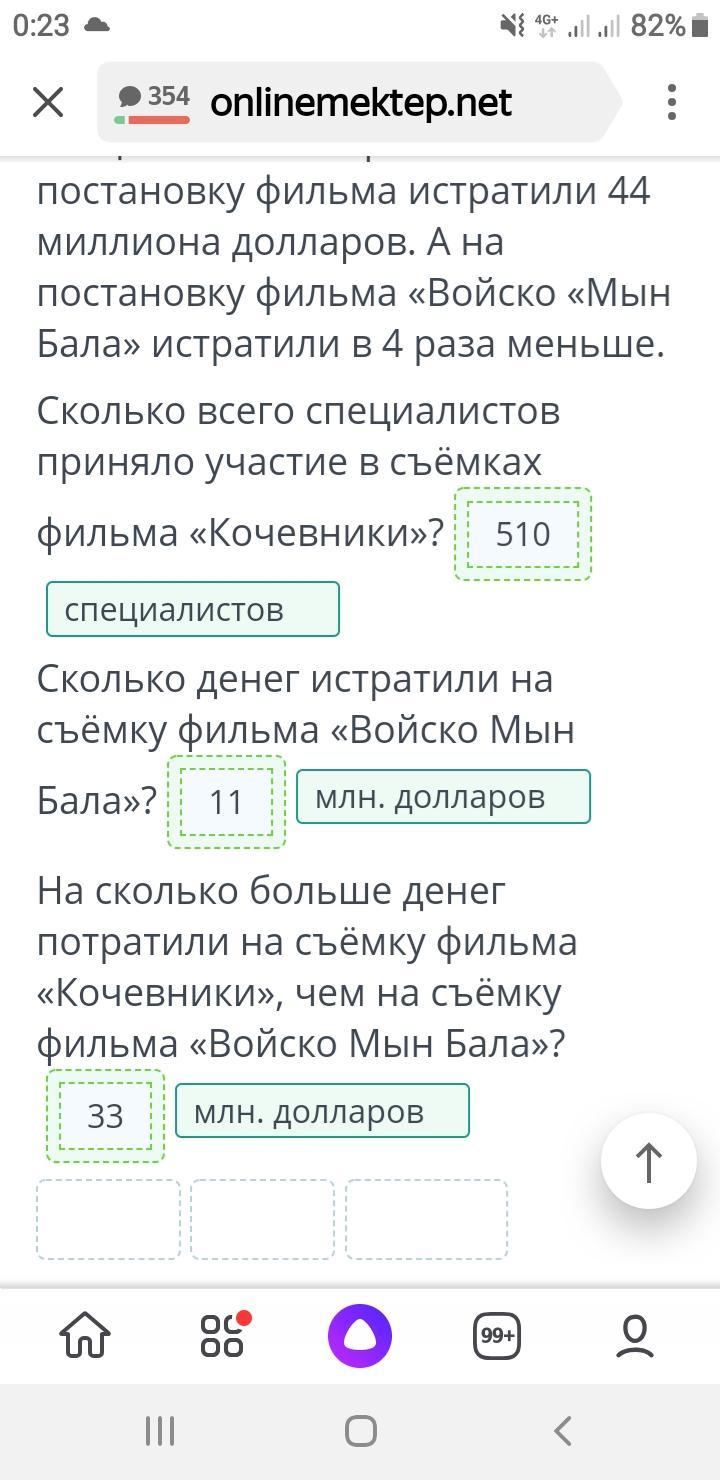This screenshot has width=720, height=1480.
Task: Select the placed answer tile 33
Action: [x=105, y=1115]
